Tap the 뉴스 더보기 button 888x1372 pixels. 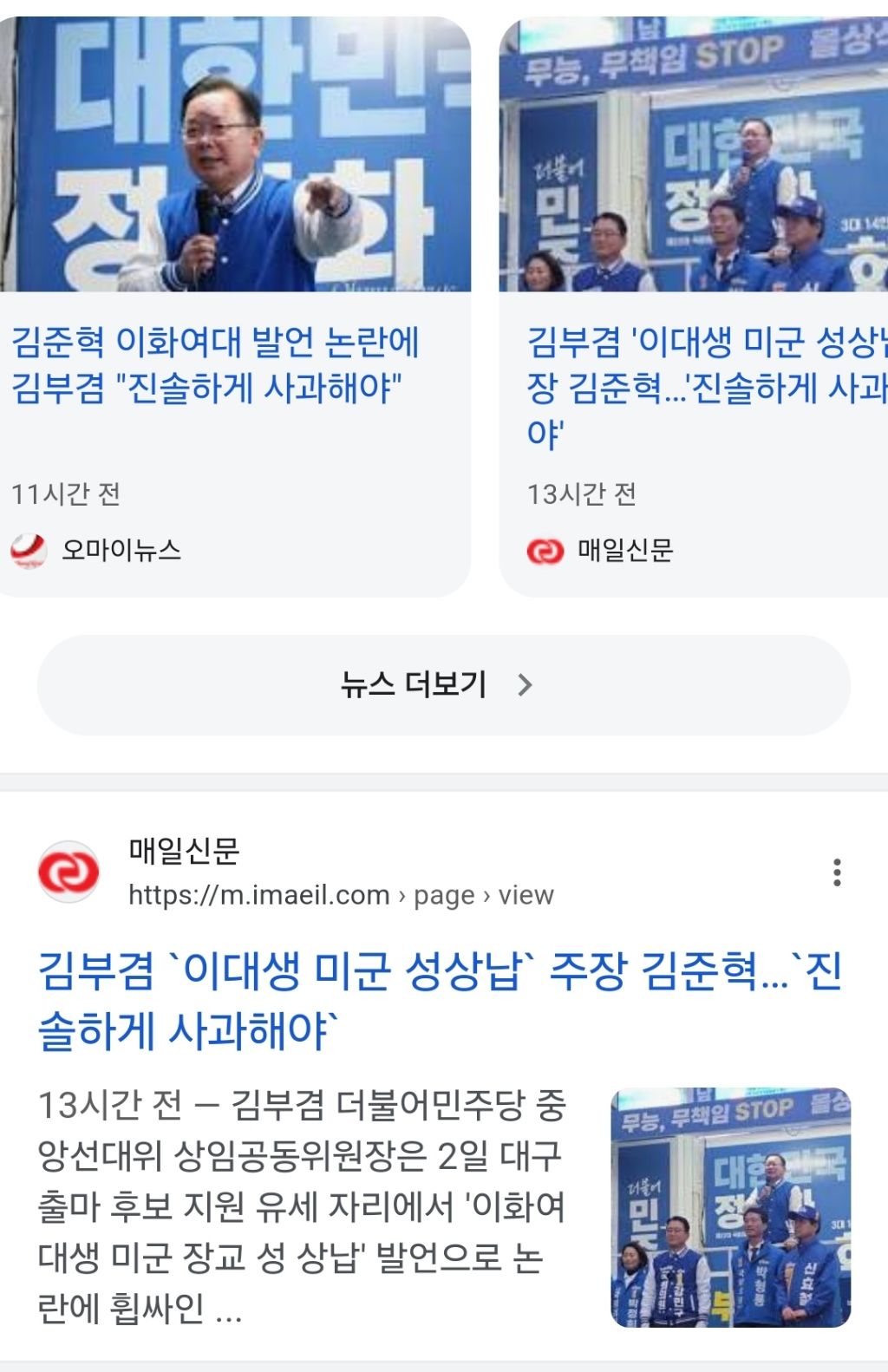pos(443,685)
